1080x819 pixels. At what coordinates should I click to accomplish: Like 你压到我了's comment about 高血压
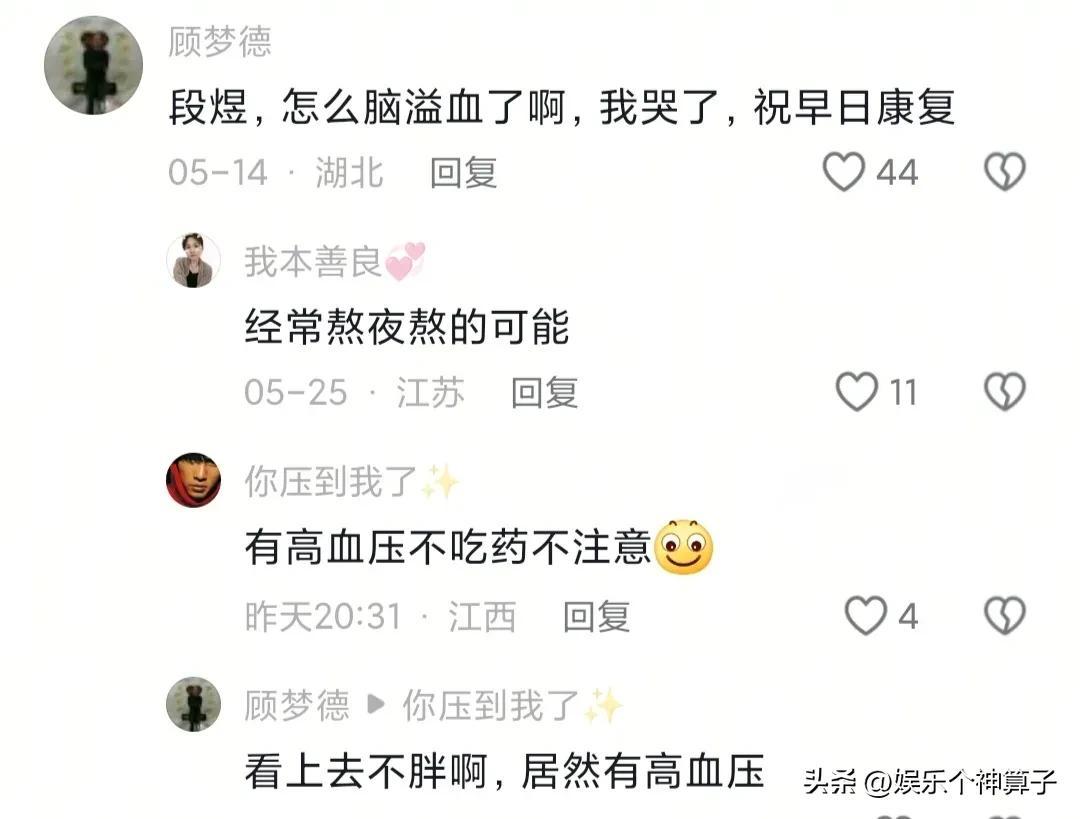[x=865, y=615]
